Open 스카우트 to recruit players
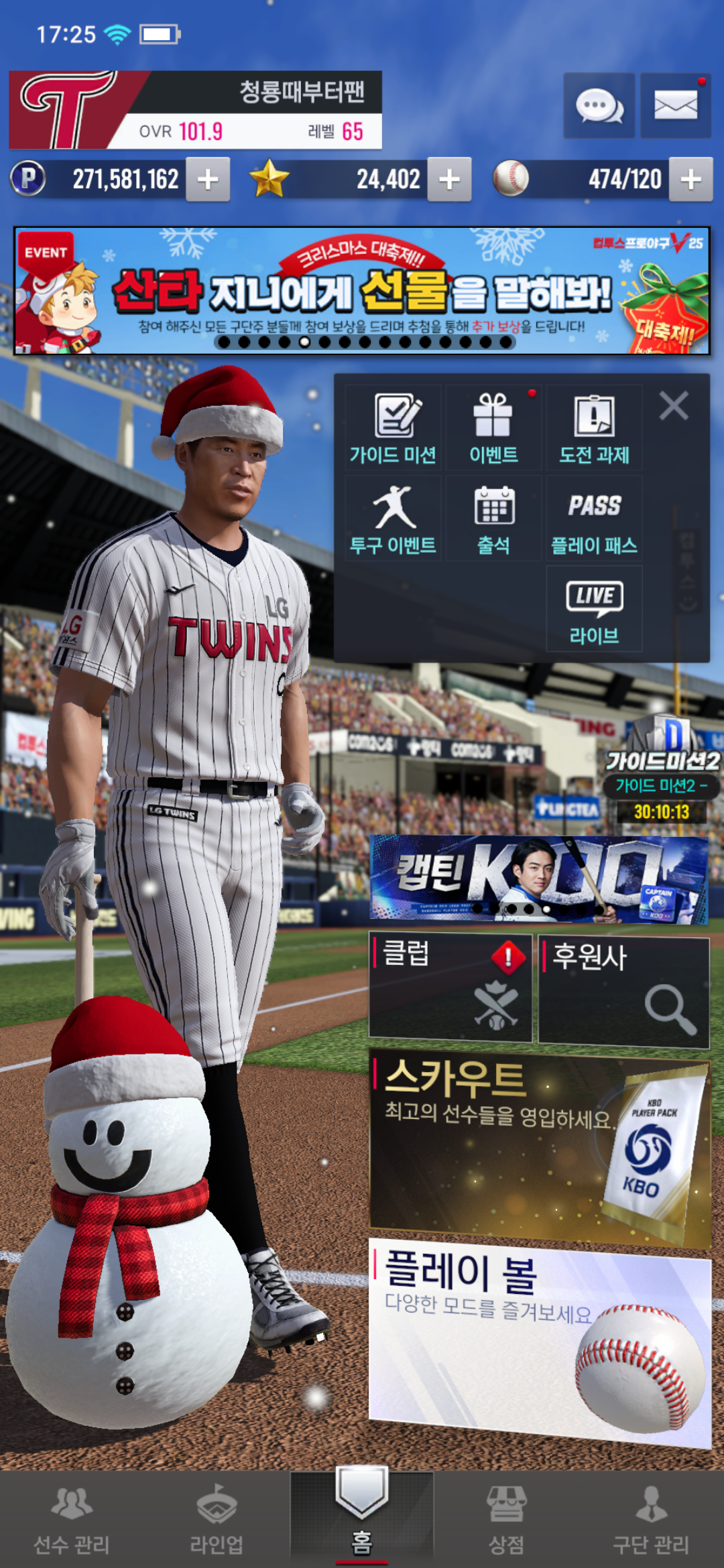This screenshot has width=724, height=1568. 539,1147
